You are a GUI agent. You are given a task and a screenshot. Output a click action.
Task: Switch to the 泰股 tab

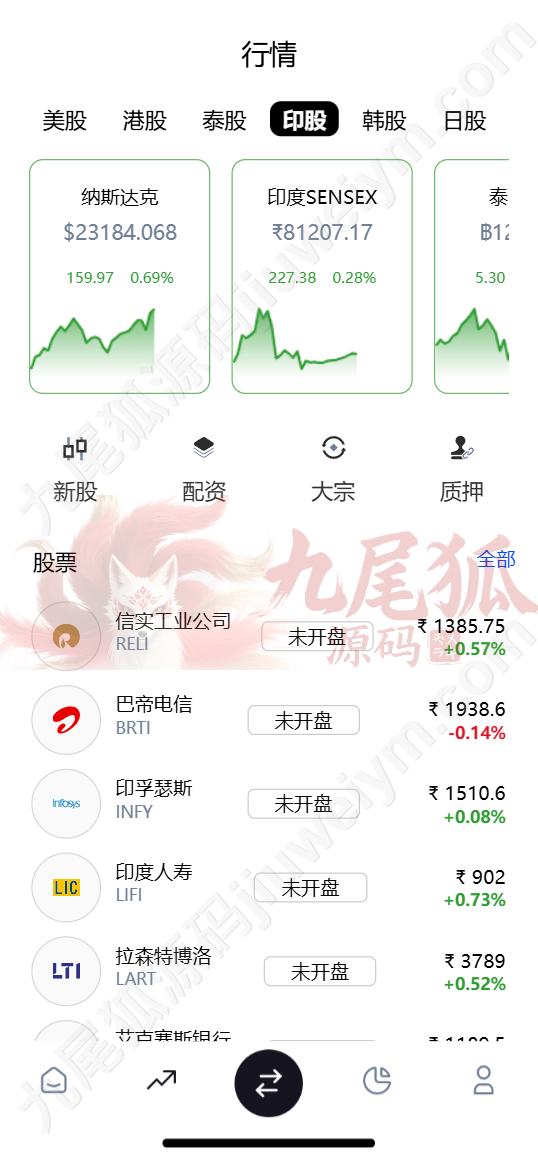pos(224,120)
